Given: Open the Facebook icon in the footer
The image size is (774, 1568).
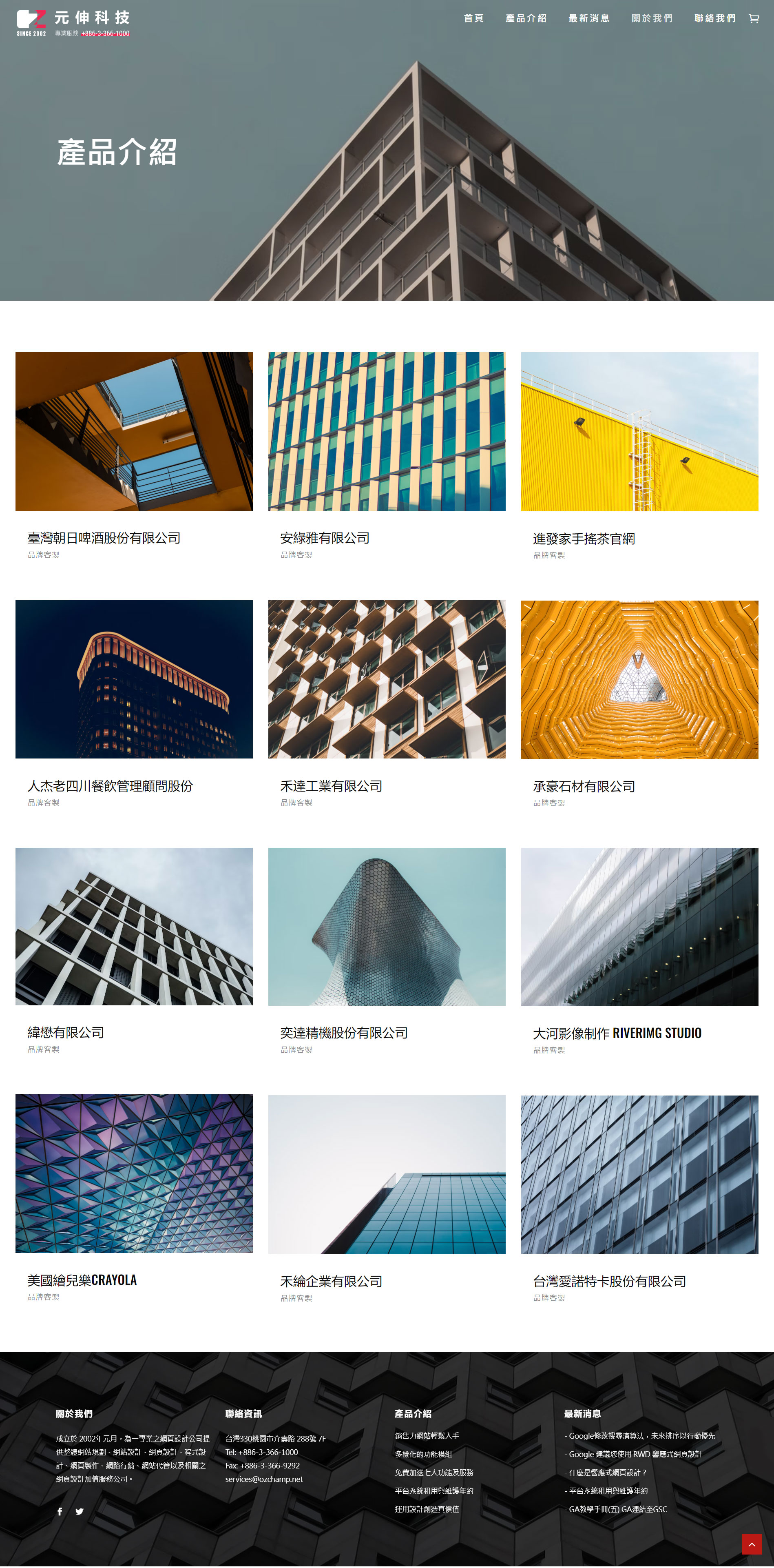Looking at the screenshot, I should click(60, 1511).
